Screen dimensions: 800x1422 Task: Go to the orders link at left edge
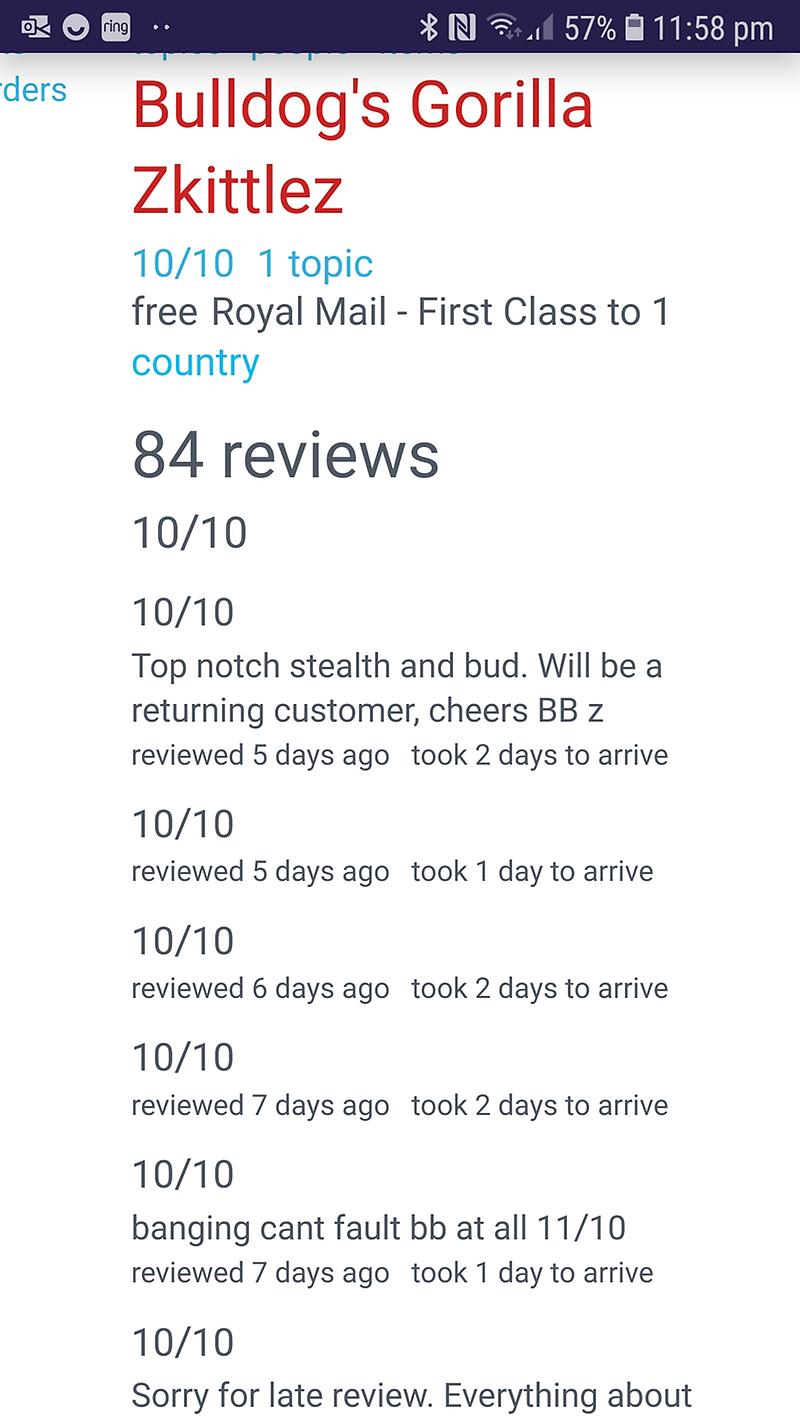pyautogui.click(x=33, y=90)
